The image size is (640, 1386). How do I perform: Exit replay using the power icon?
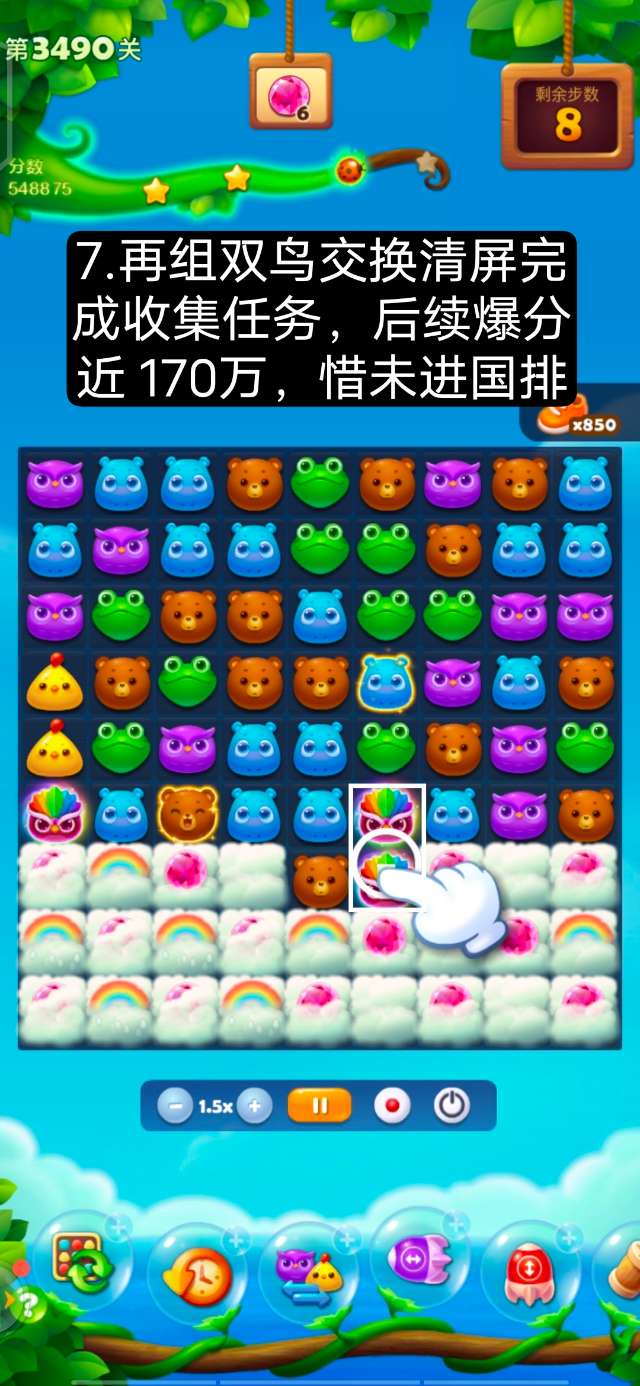click(x=451, y=1106)
